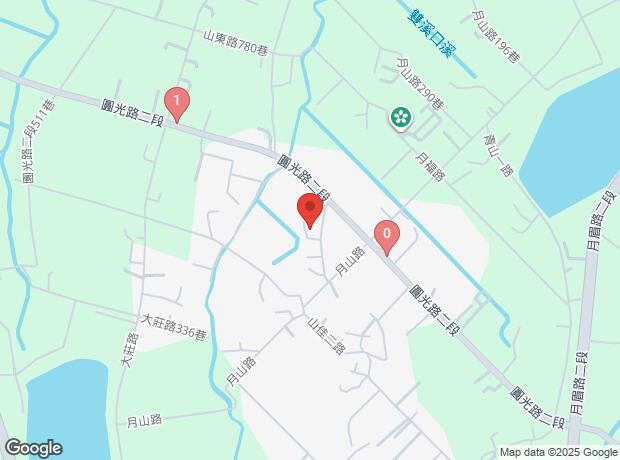Open the green park point-of-interest icon

pos(401,118)
